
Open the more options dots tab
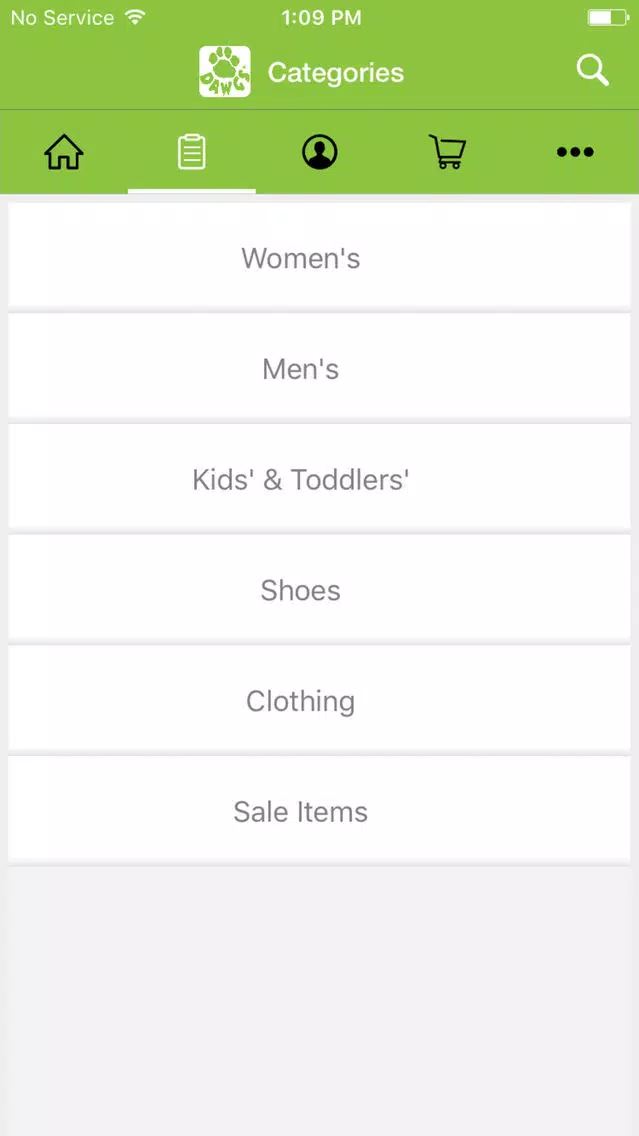point(575,152)
